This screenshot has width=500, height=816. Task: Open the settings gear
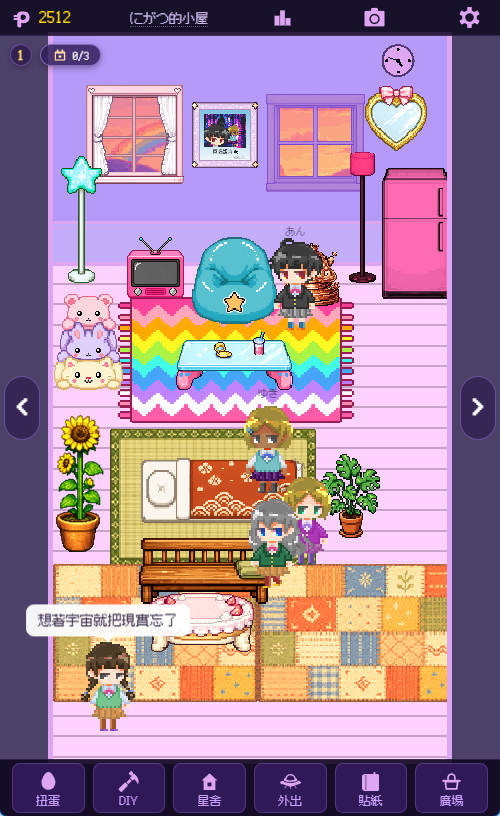point(469,18)
